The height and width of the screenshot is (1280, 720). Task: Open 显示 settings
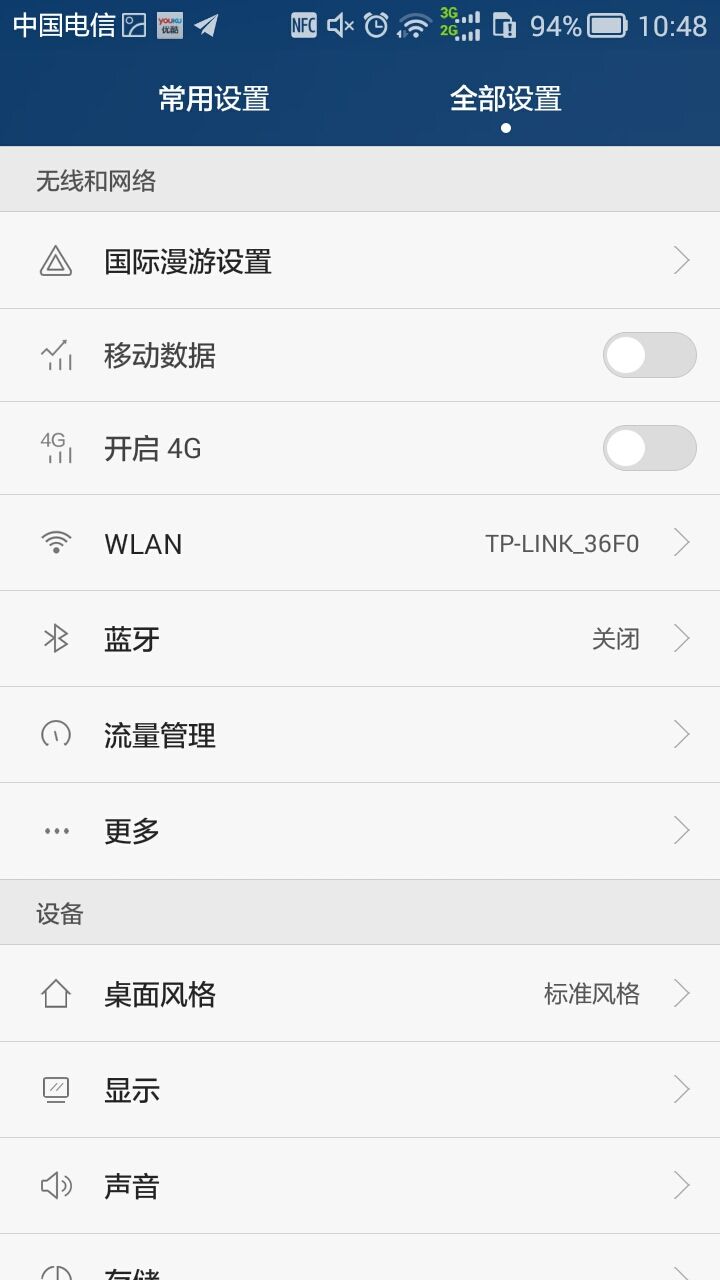coord(360,1090)
